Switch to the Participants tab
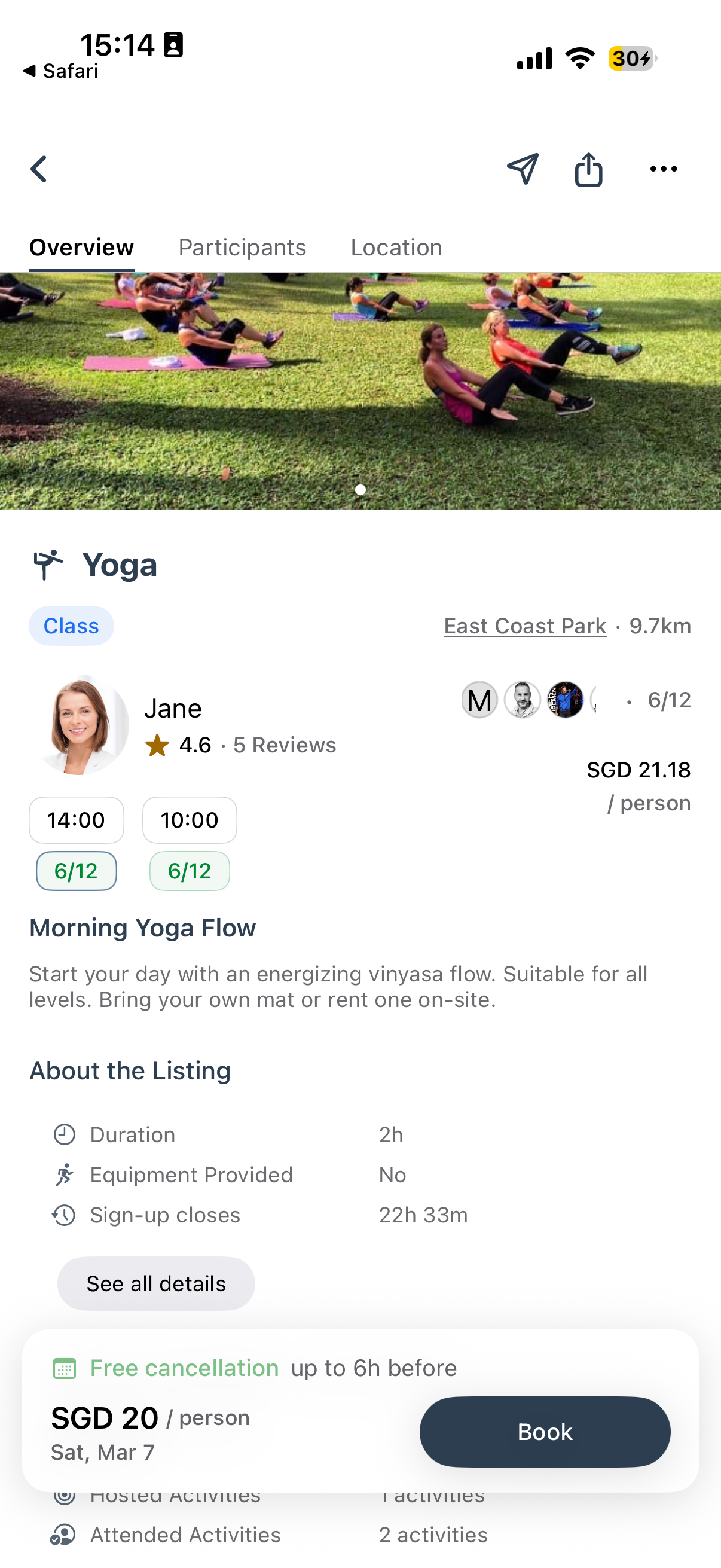721x1568 pixels. [x=242, y=247]
